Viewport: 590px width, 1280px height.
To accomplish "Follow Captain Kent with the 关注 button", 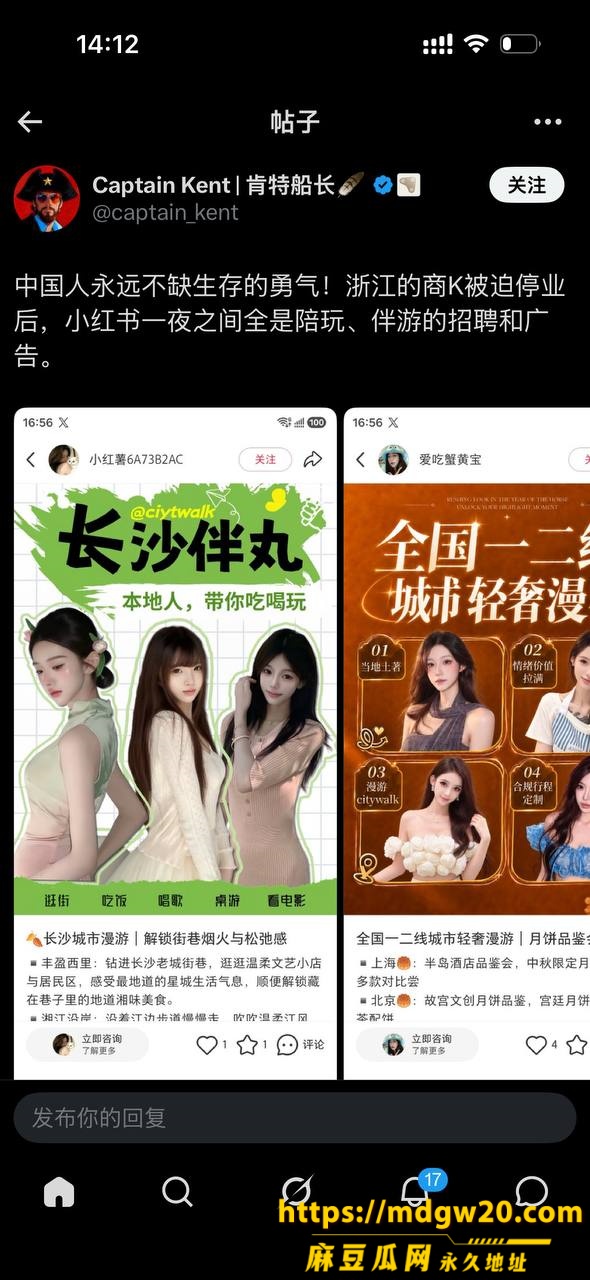I will click(x=527, y=185).
